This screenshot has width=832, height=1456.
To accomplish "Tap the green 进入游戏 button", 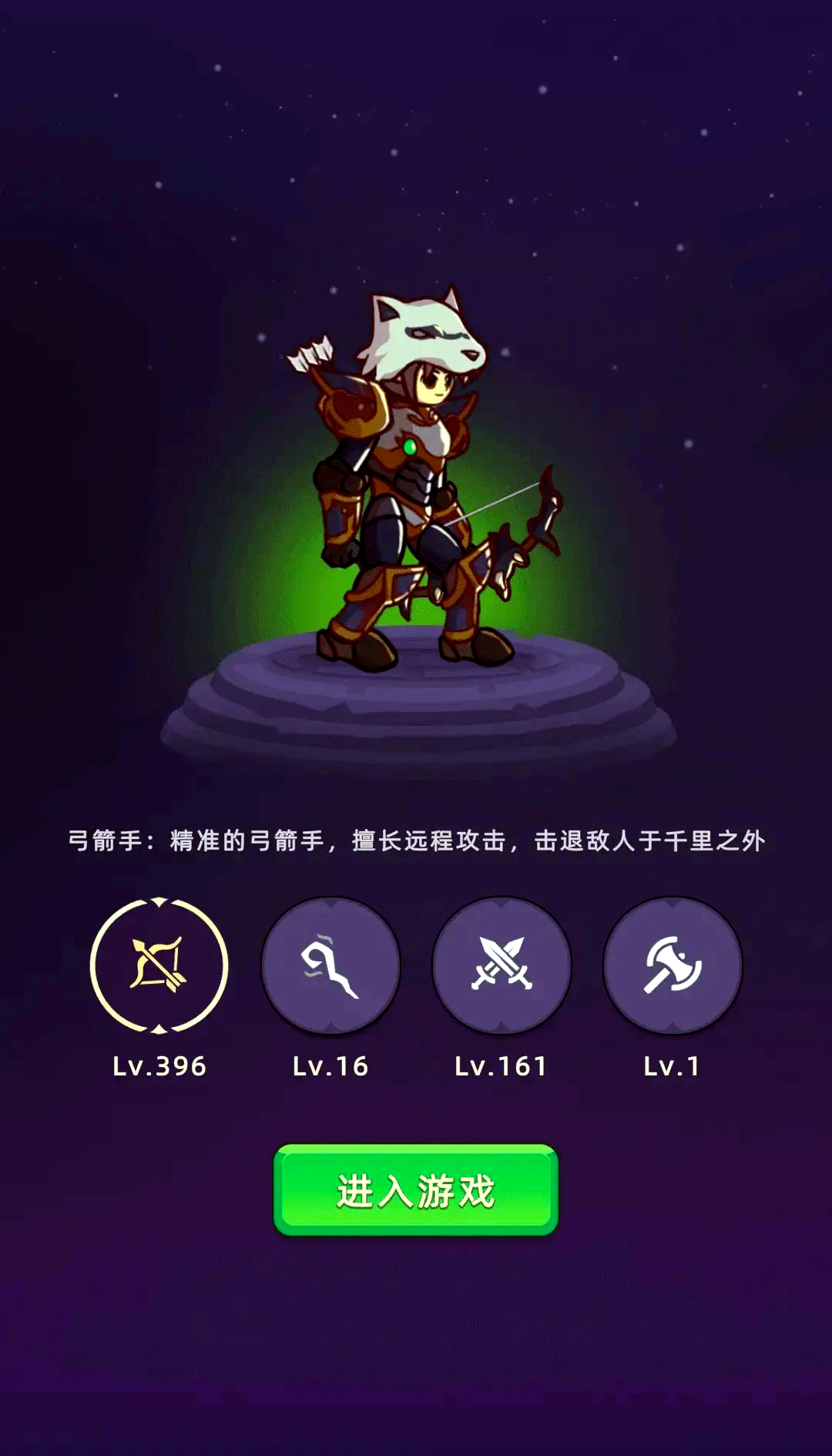I will point(416,1190).
